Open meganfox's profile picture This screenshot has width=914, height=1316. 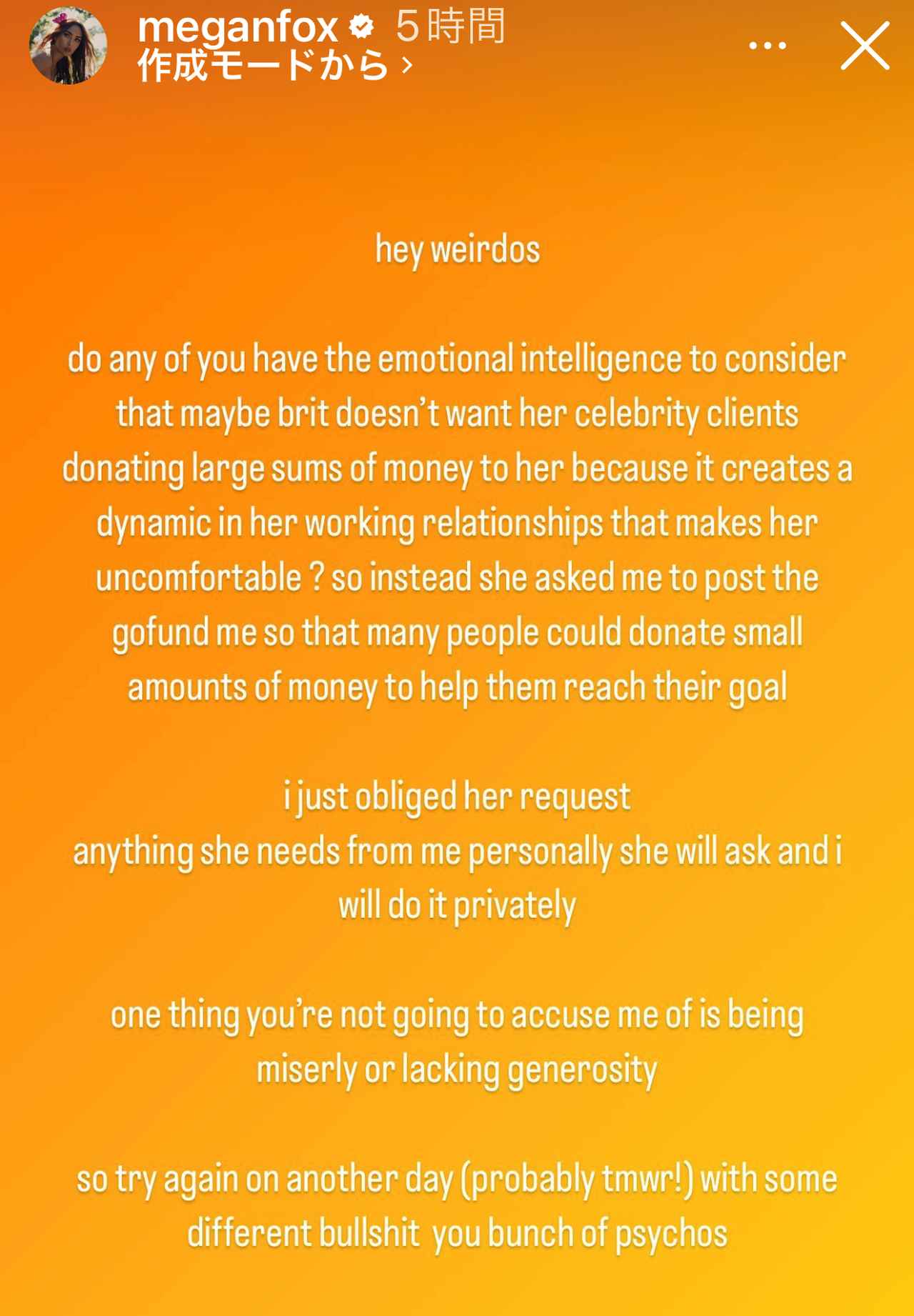point(68,46)
